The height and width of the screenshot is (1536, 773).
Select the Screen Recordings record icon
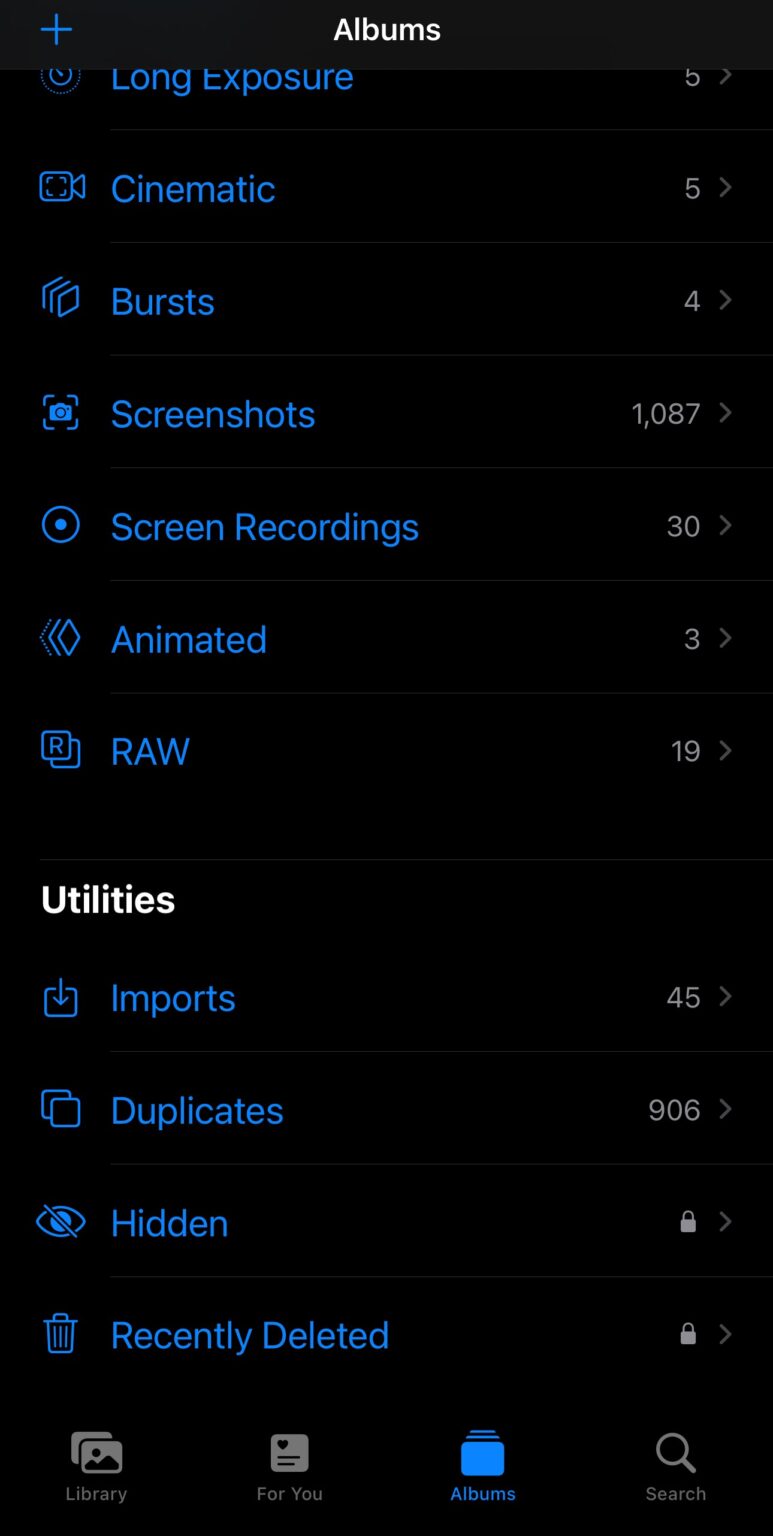click(61, 525)
